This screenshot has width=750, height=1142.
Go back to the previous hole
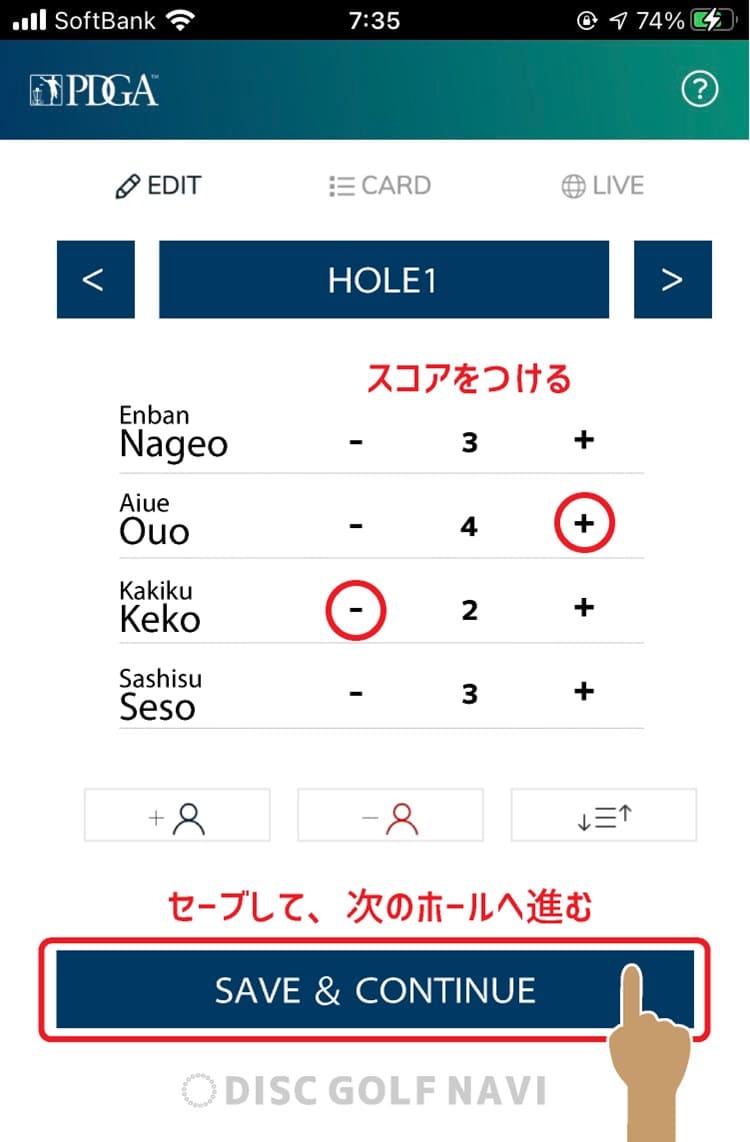point(95,279)
